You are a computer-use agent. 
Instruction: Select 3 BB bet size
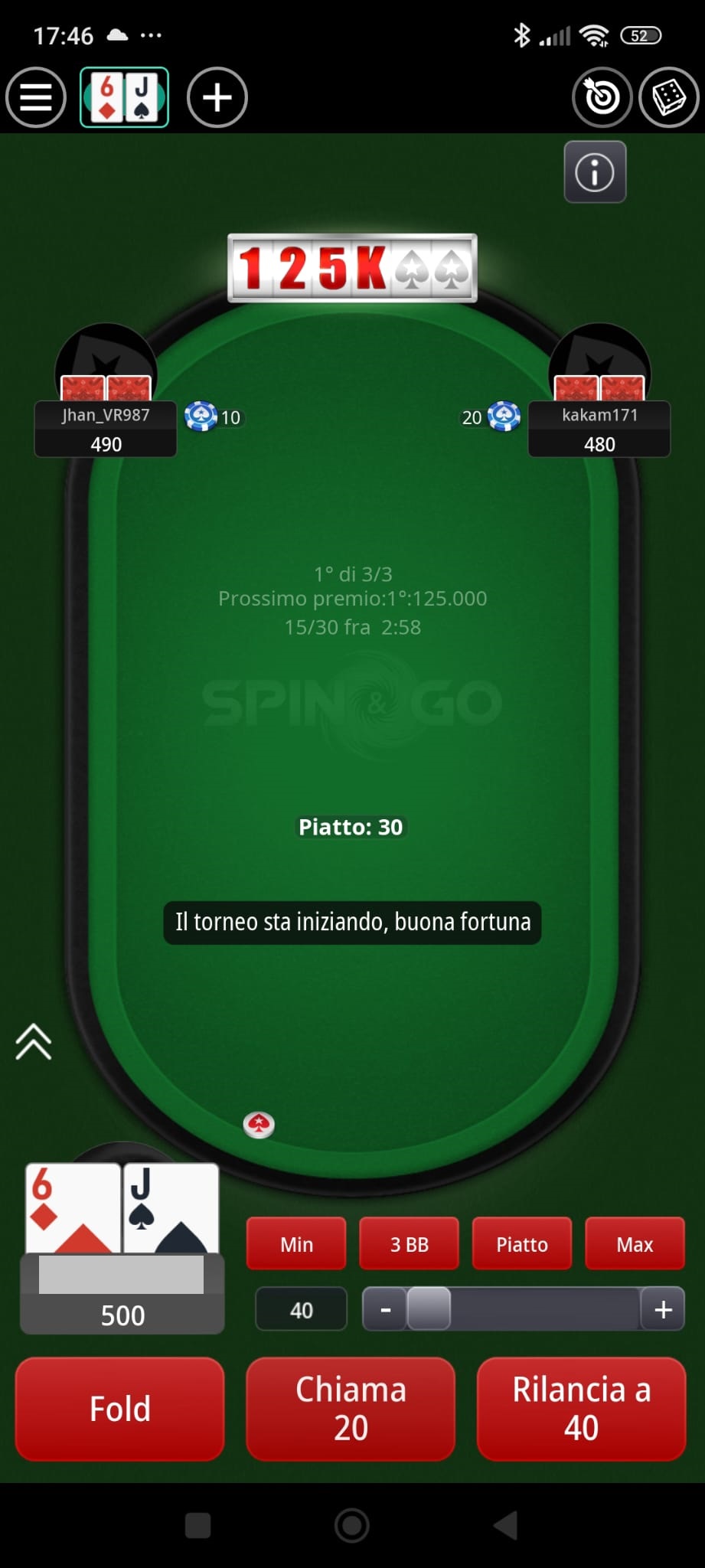tap(409, 1244)
